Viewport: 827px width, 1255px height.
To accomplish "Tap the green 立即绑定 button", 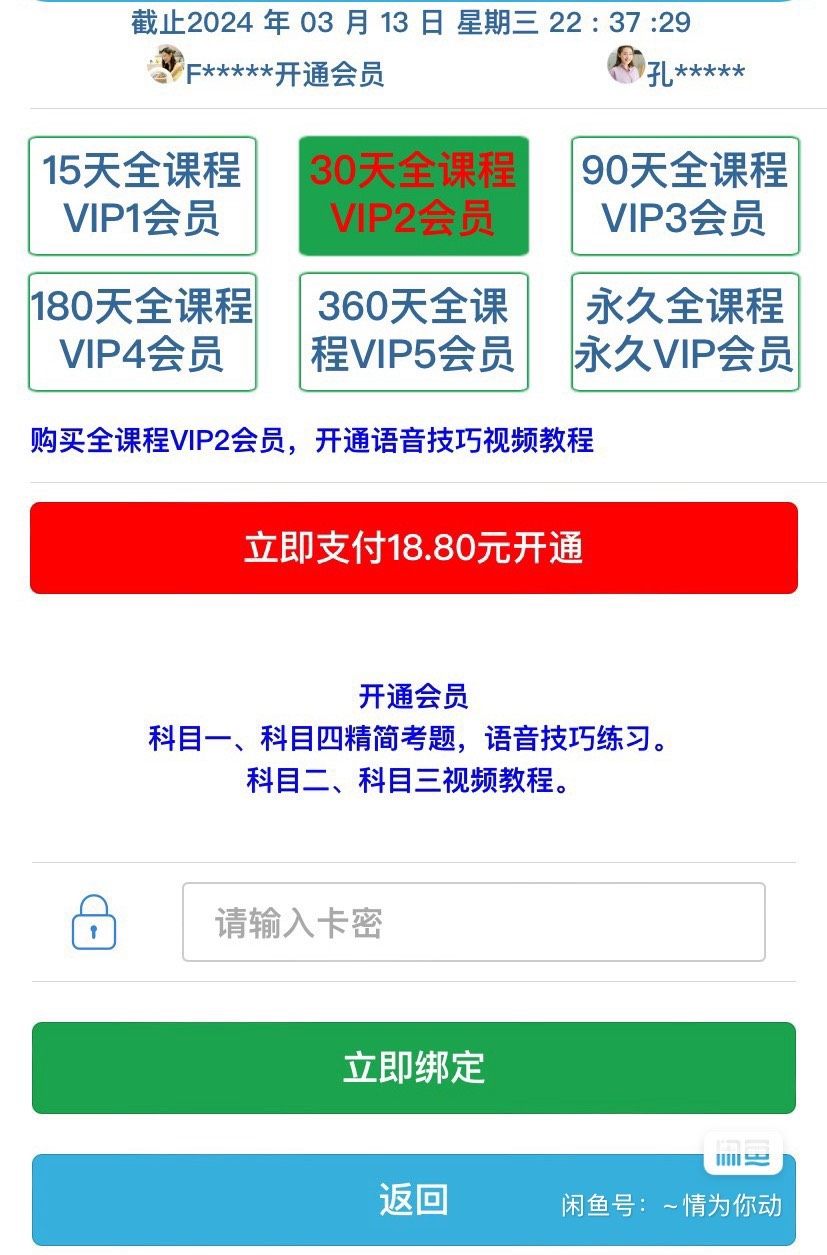I will (413, 1067).
